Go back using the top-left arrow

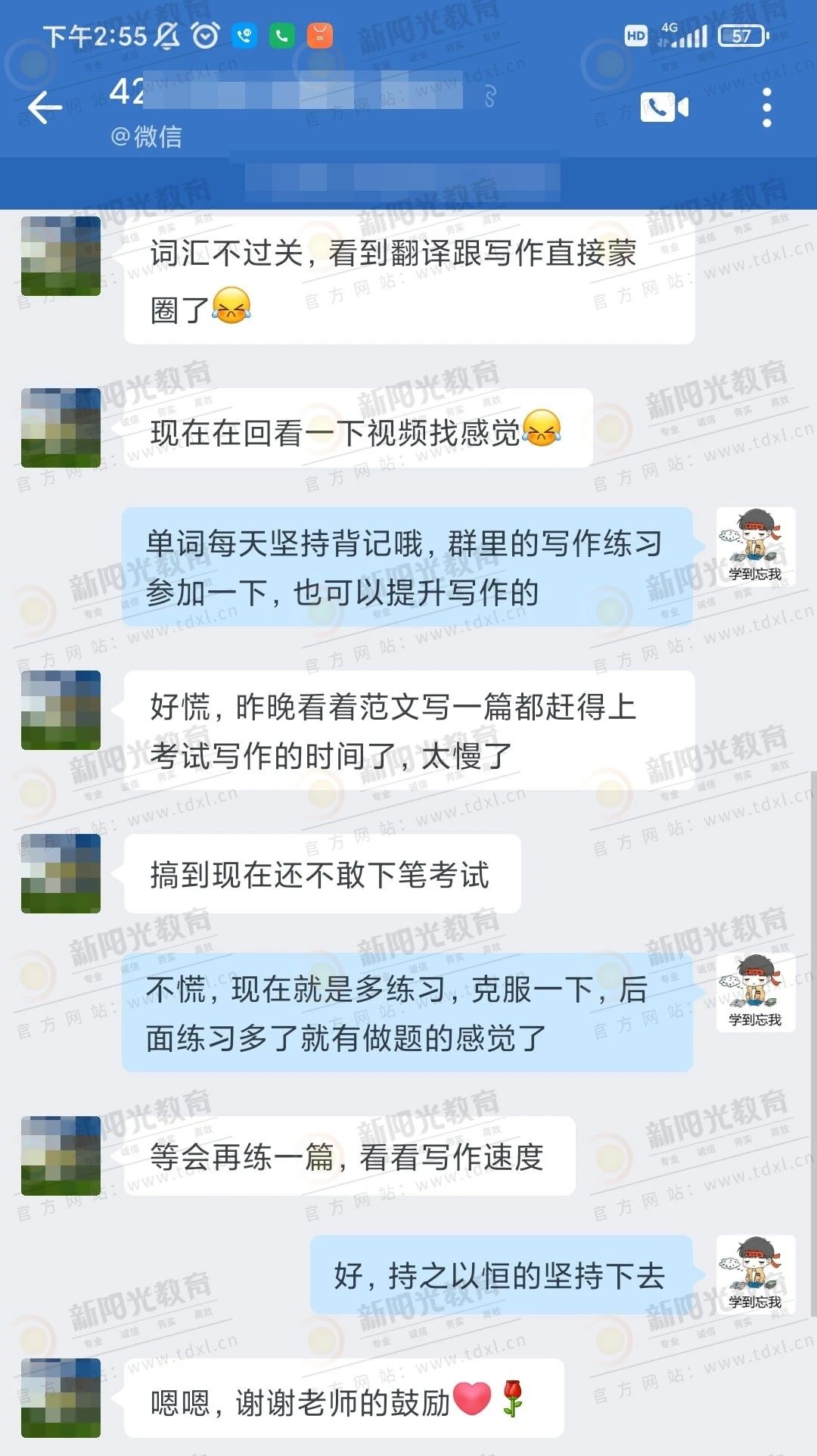coord(45,107)
